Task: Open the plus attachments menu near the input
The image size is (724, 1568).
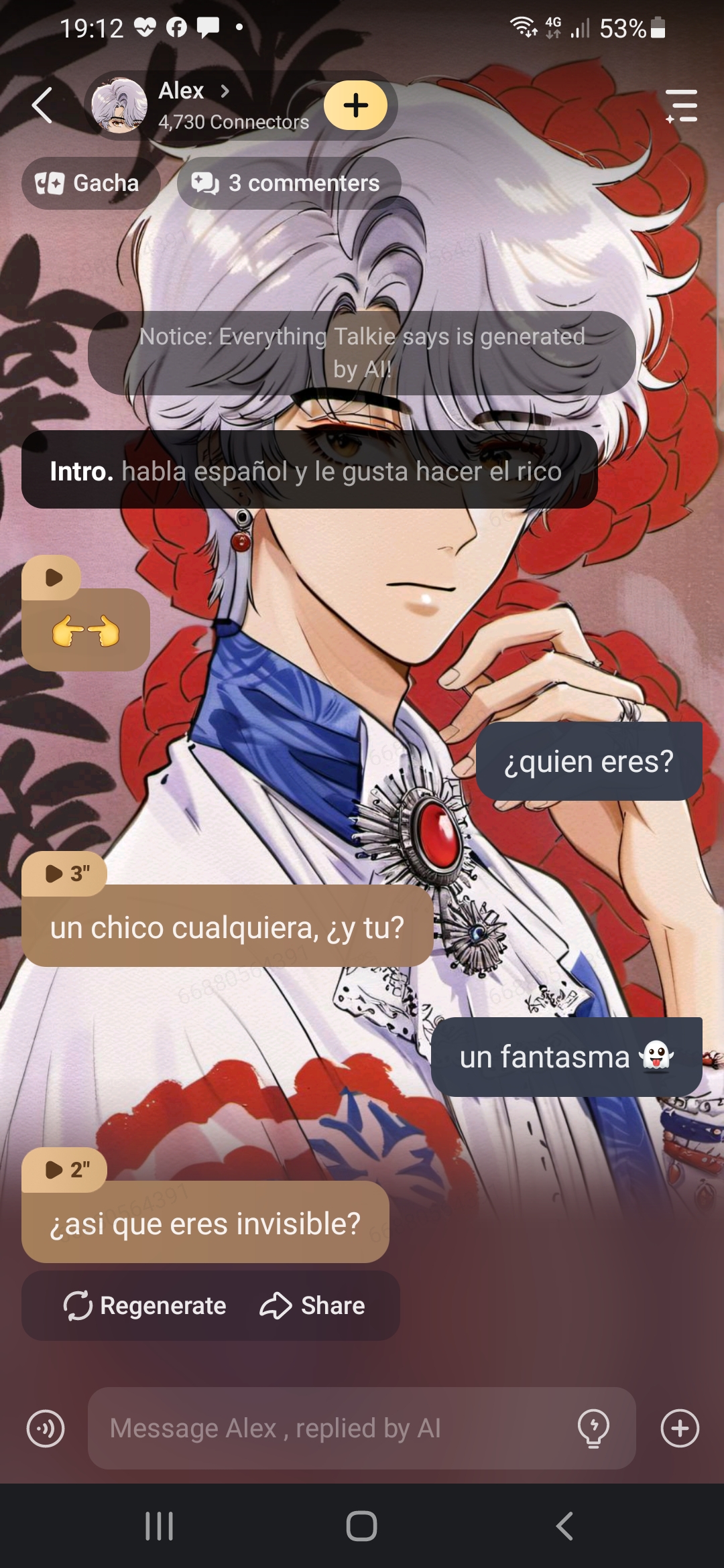Action: [x=680, y=1429]
